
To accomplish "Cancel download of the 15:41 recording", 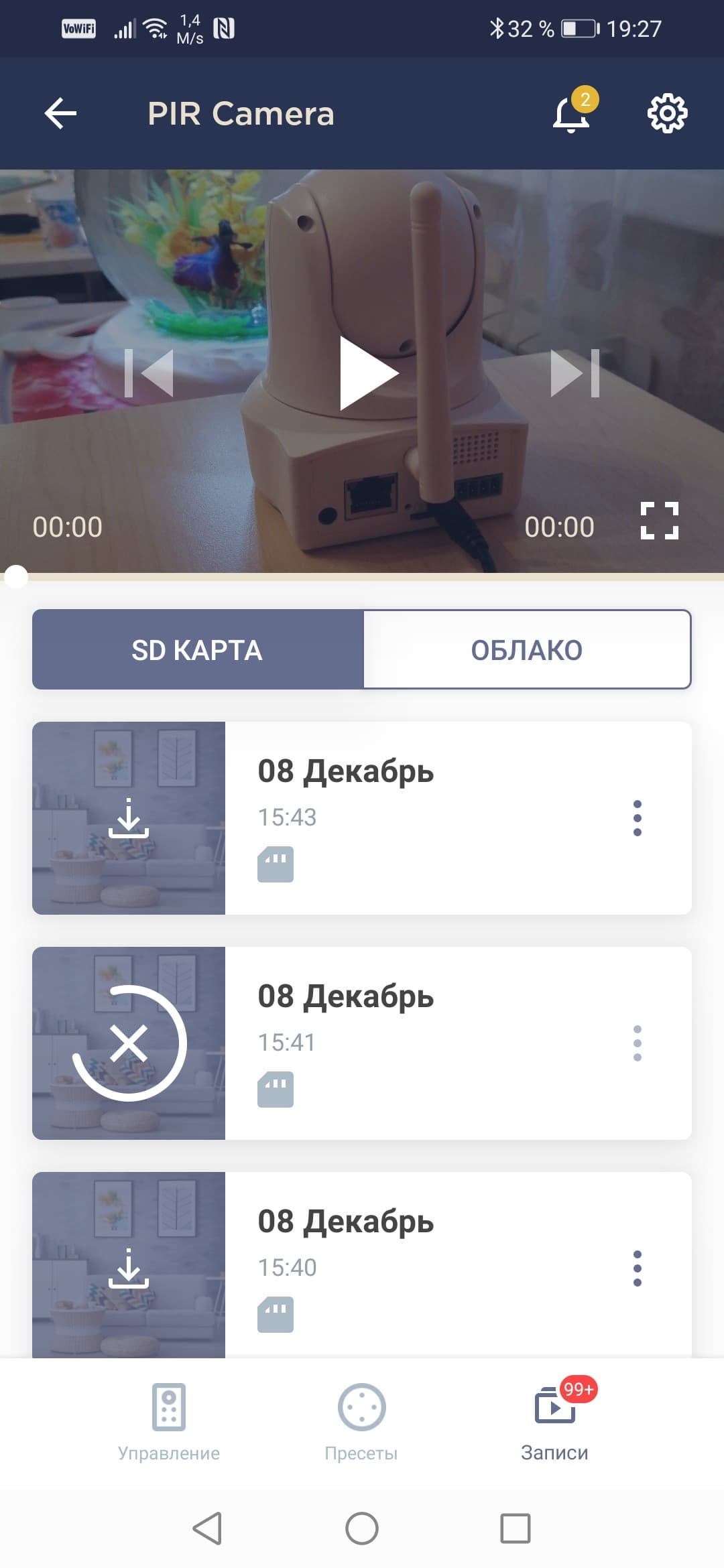I will click(129, 1043).
